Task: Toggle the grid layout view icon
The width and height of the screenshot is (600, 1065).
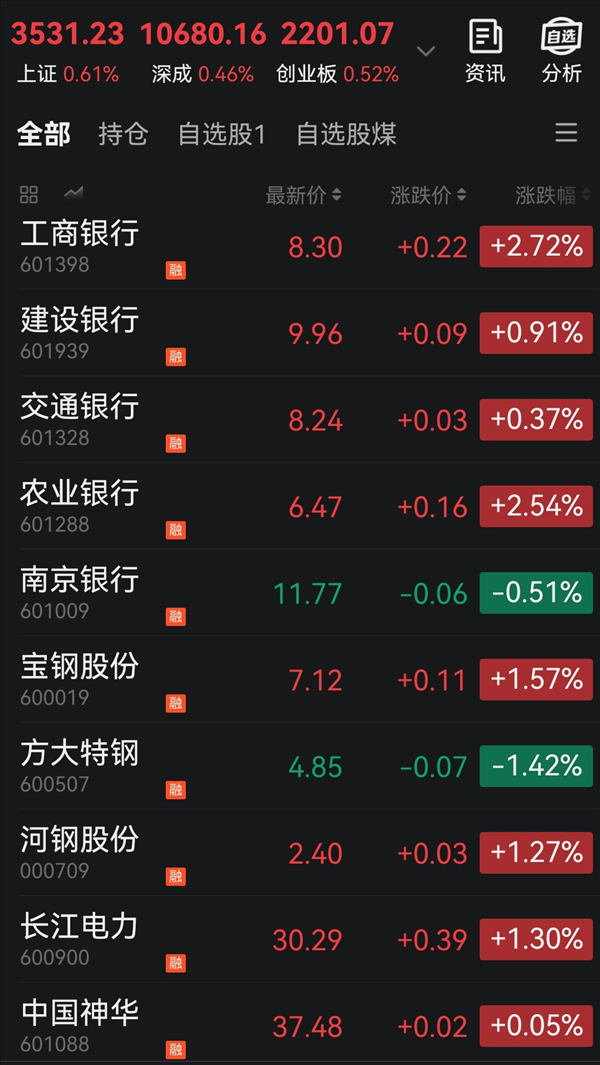Action: pos(29,195)
